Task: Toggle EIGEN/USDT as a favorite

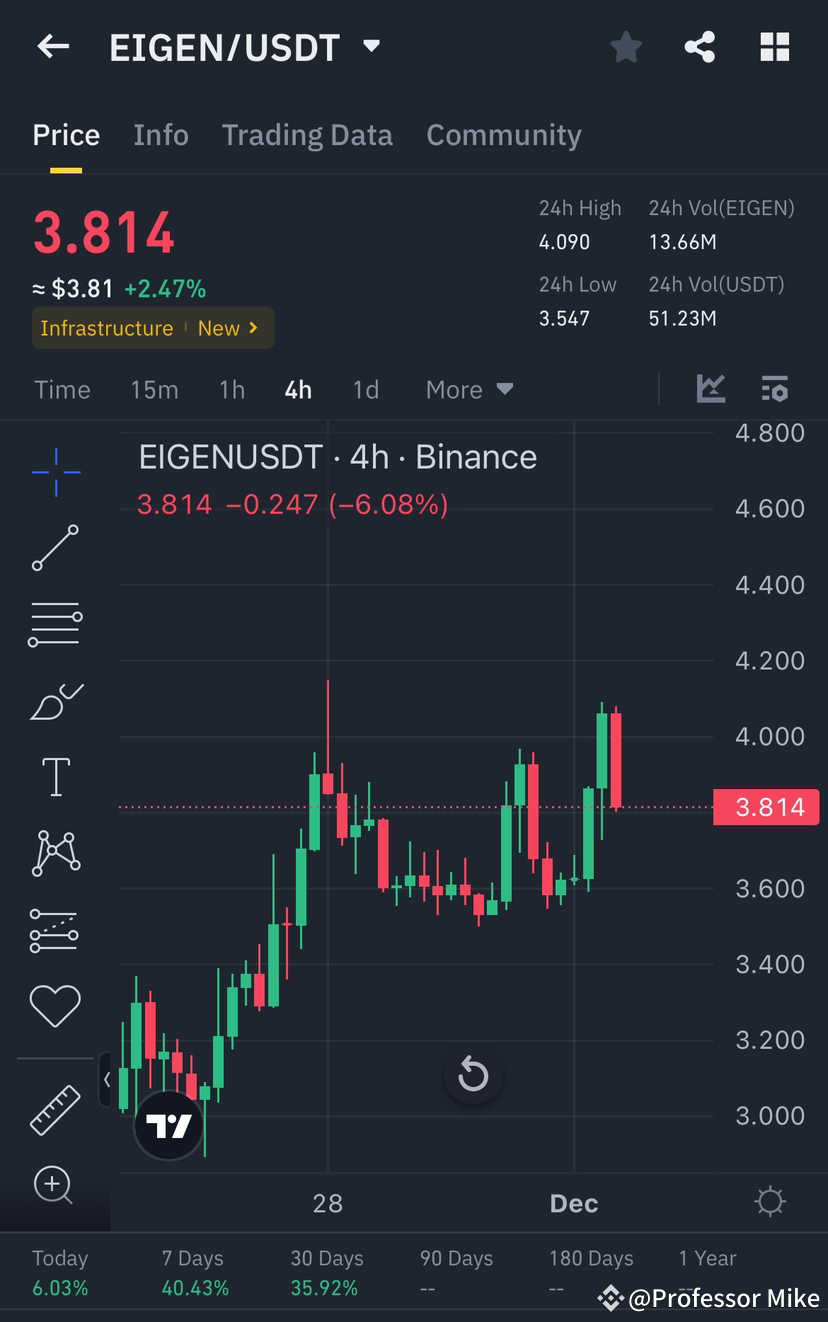Action: (626, 46)
